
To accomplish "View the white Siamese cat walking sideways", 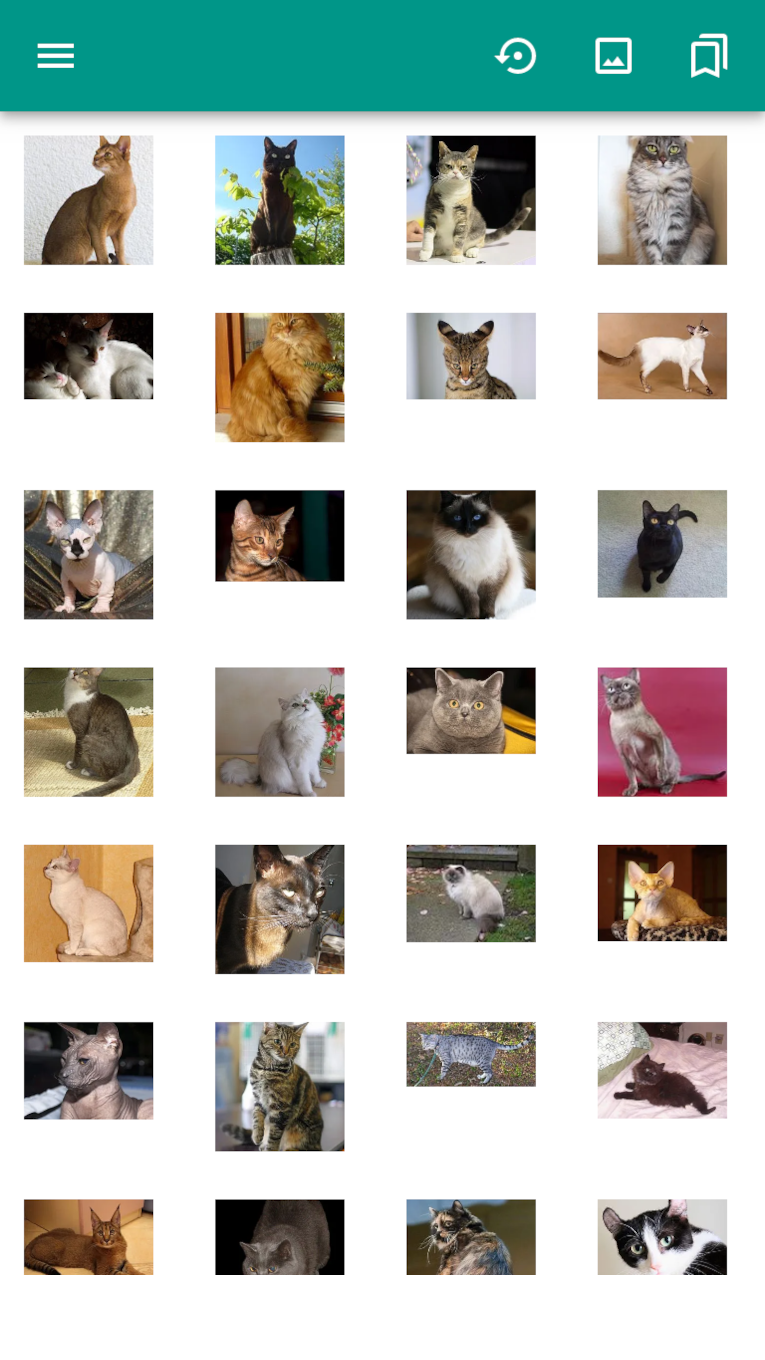I will pos(662,356).
